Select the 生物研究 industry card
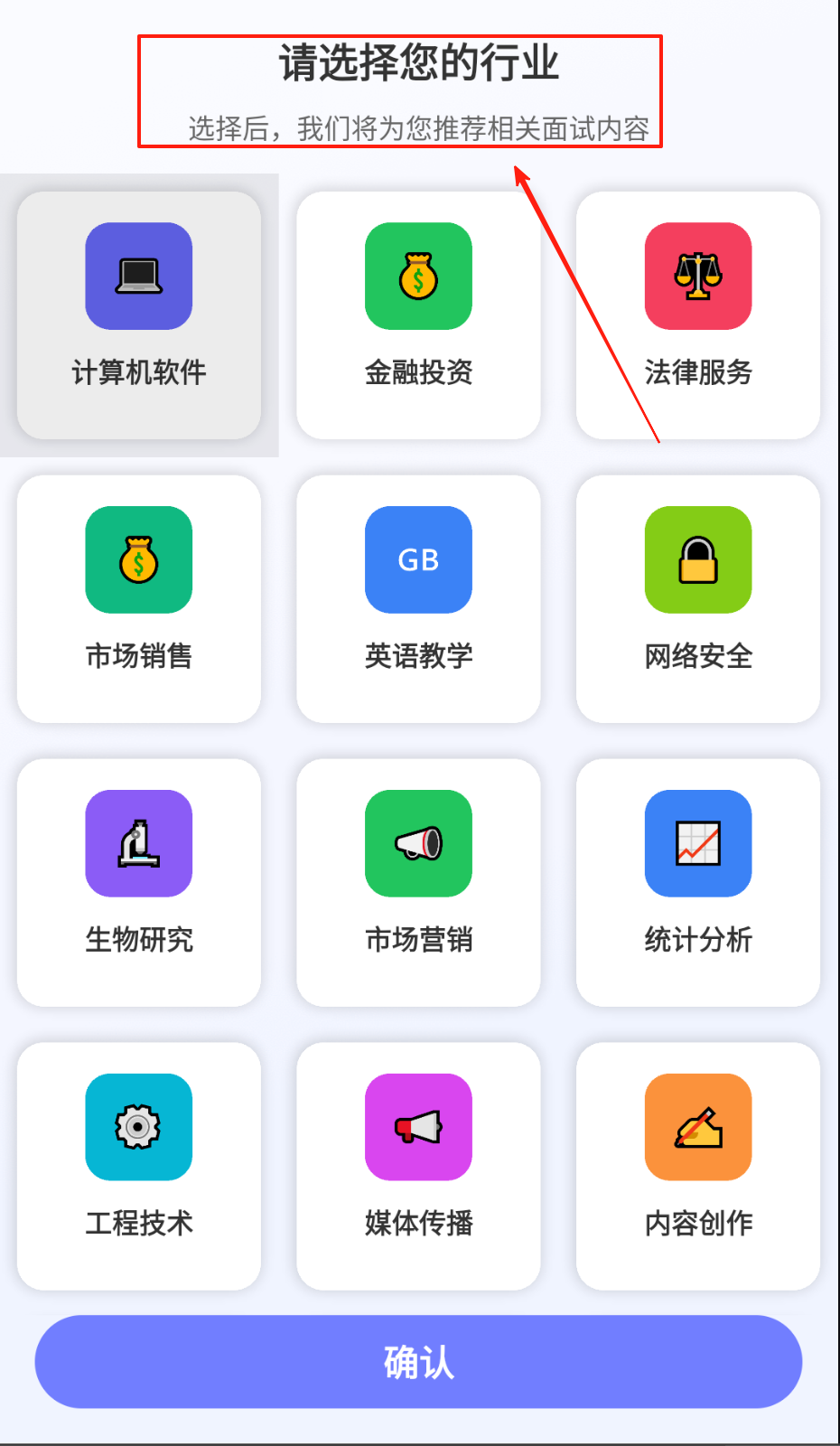 [x=139, y=883]
